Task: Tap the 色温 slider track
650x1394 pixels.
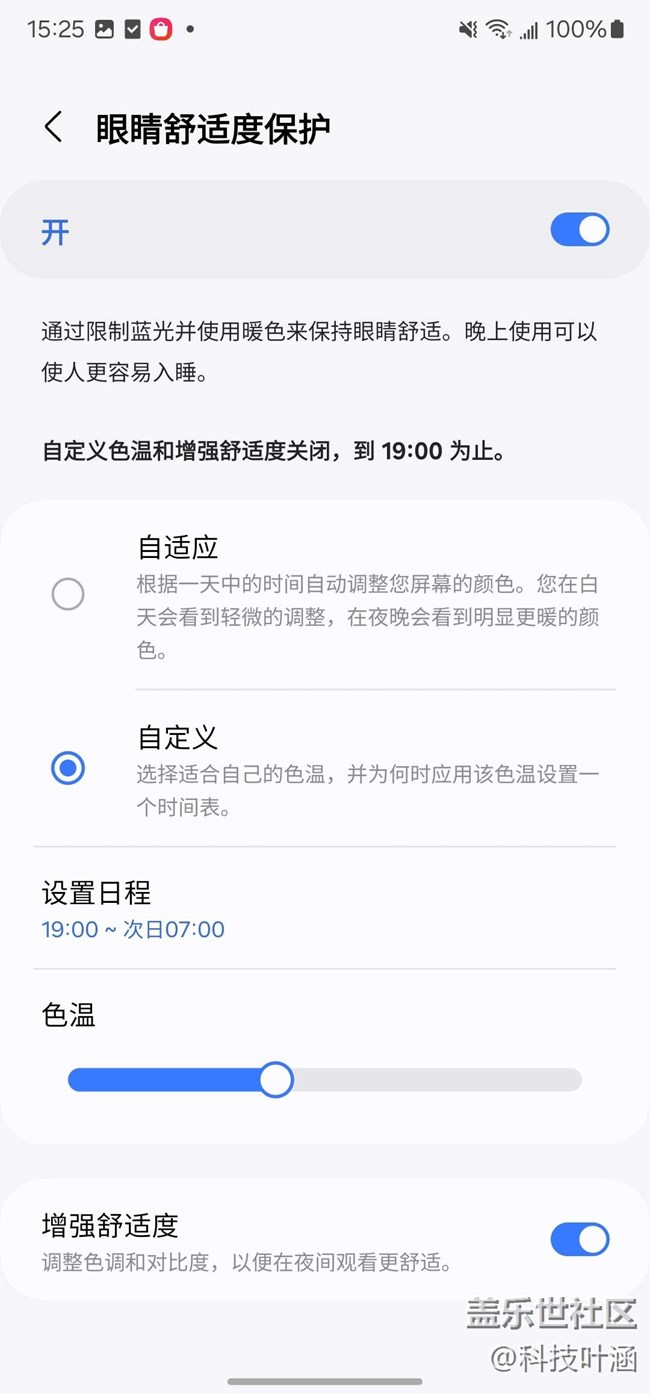Action: (325, 1080)
